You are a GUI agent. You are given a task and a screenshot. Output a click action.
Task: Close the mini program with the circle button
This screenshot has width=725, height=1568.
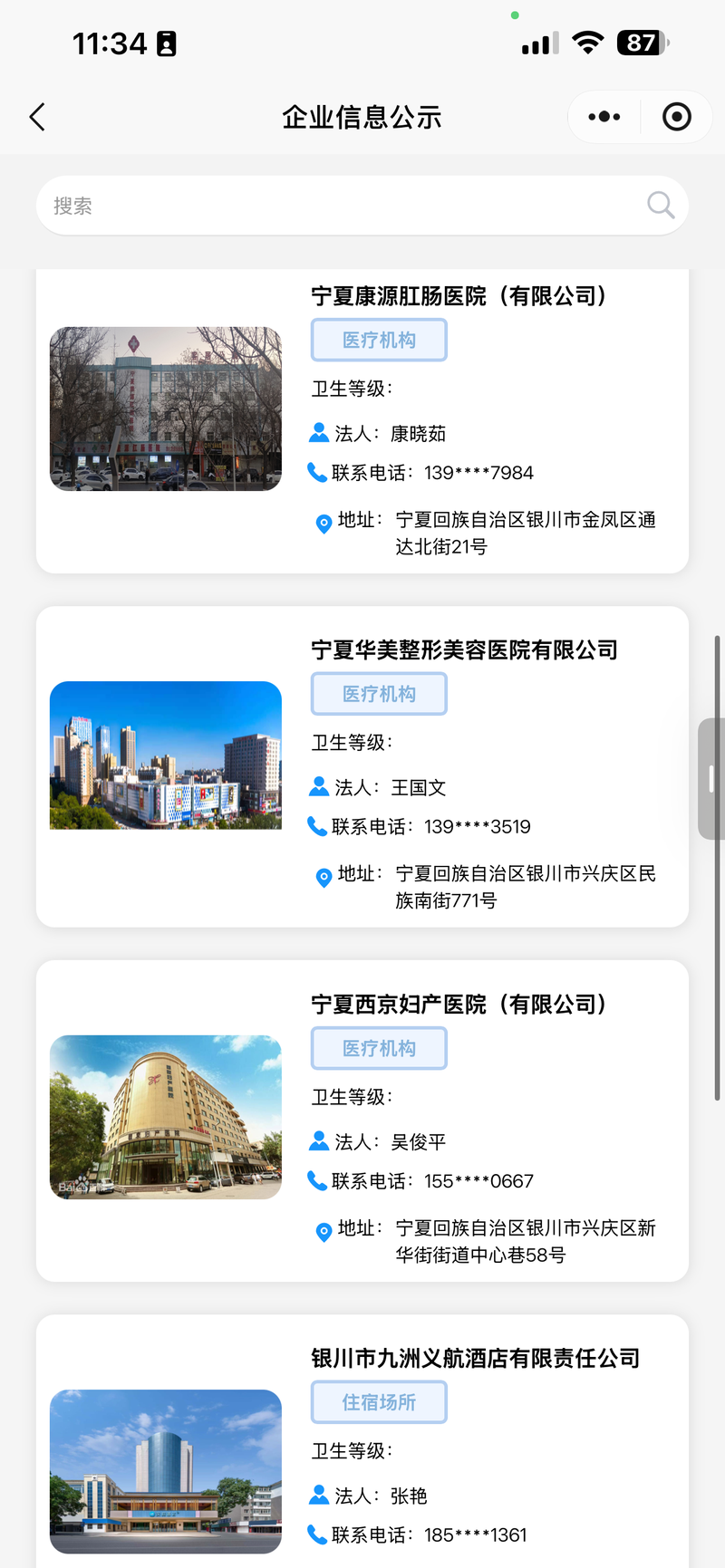click(x=676, y=117)
